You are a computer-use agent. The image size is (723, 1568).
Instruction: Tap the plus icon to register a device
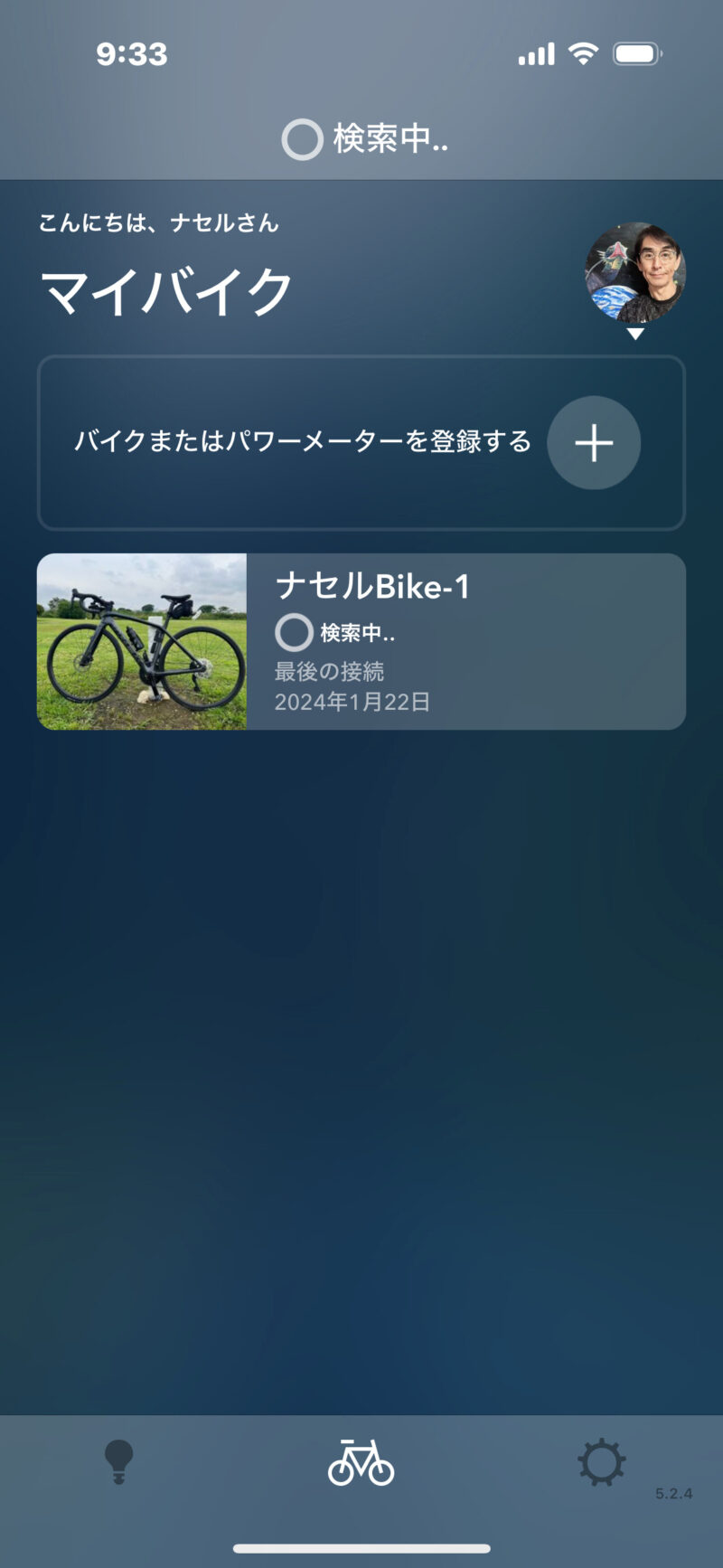pos(594,443)
